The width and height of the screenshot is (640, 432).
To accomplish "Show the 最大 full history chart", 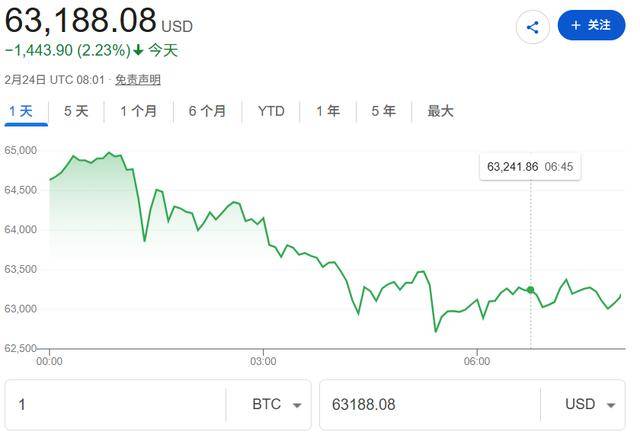I will (441, 111).
